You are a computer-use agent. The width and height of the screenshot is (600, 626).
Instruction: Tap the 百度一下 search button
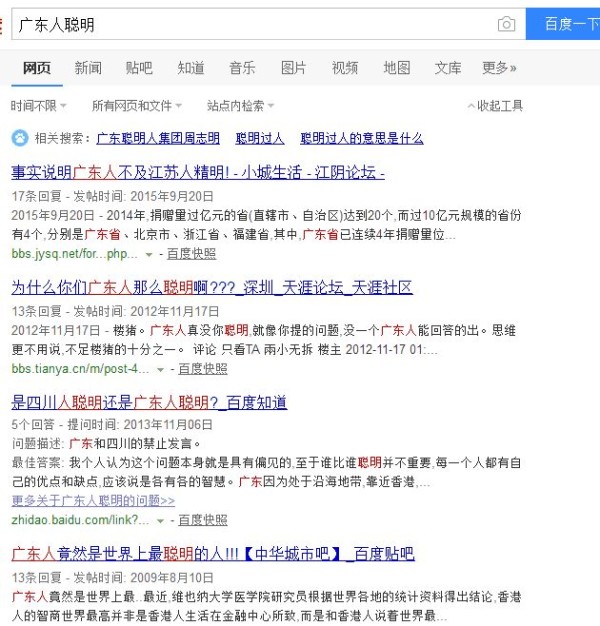coord(565,23)
